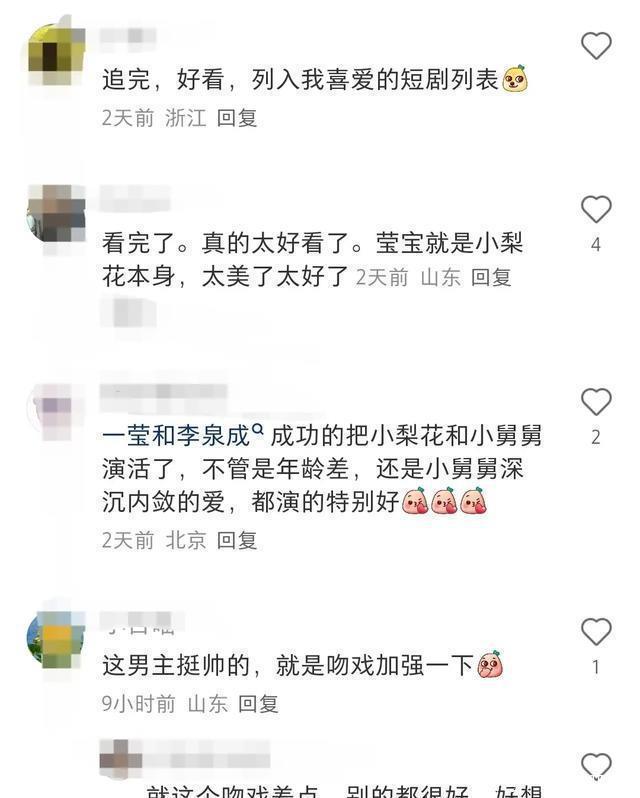This screenshot has height=798, width=640.
Task: Reply to the 9小时前 山东 comment
Action: (x=258, y=704)
